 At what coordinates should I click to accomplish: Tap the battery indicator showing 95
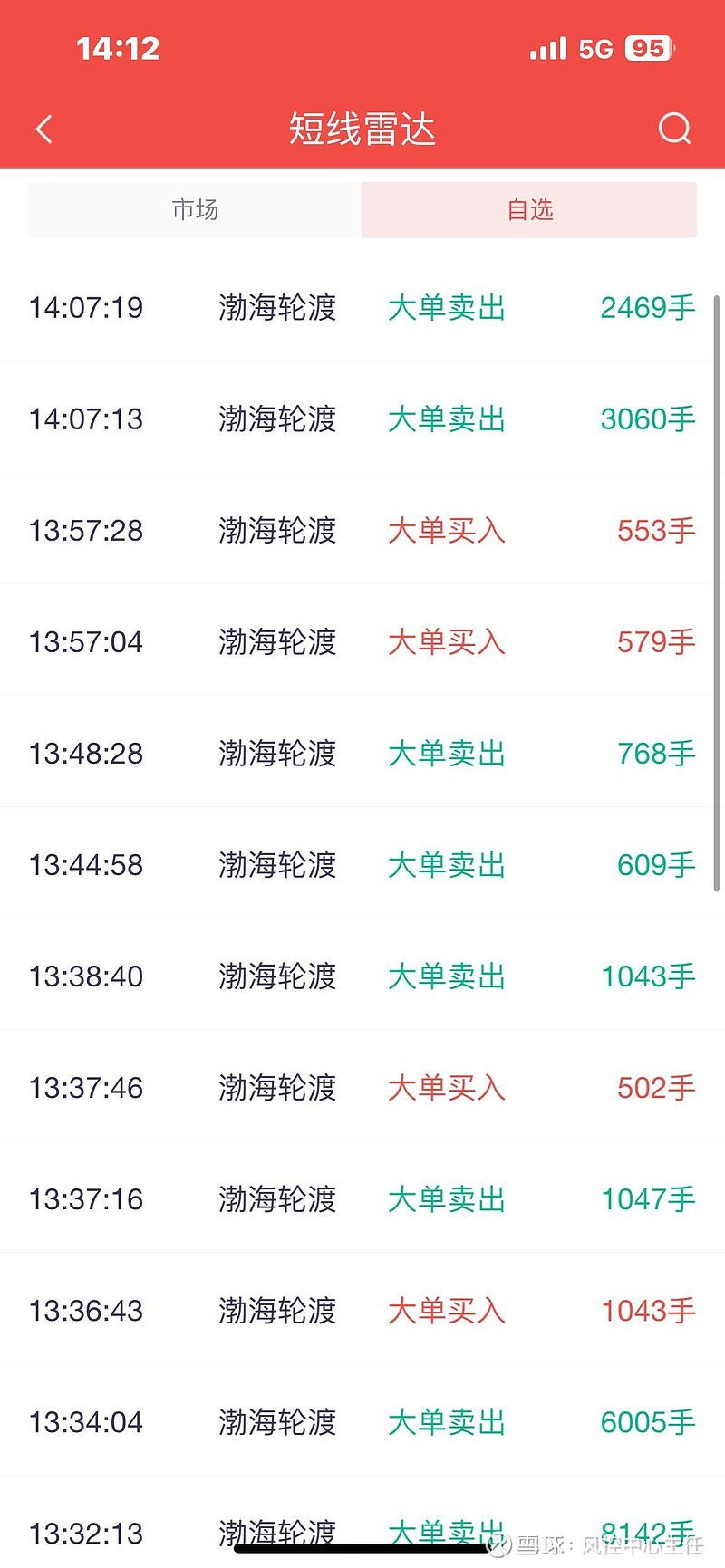point(647,48)
